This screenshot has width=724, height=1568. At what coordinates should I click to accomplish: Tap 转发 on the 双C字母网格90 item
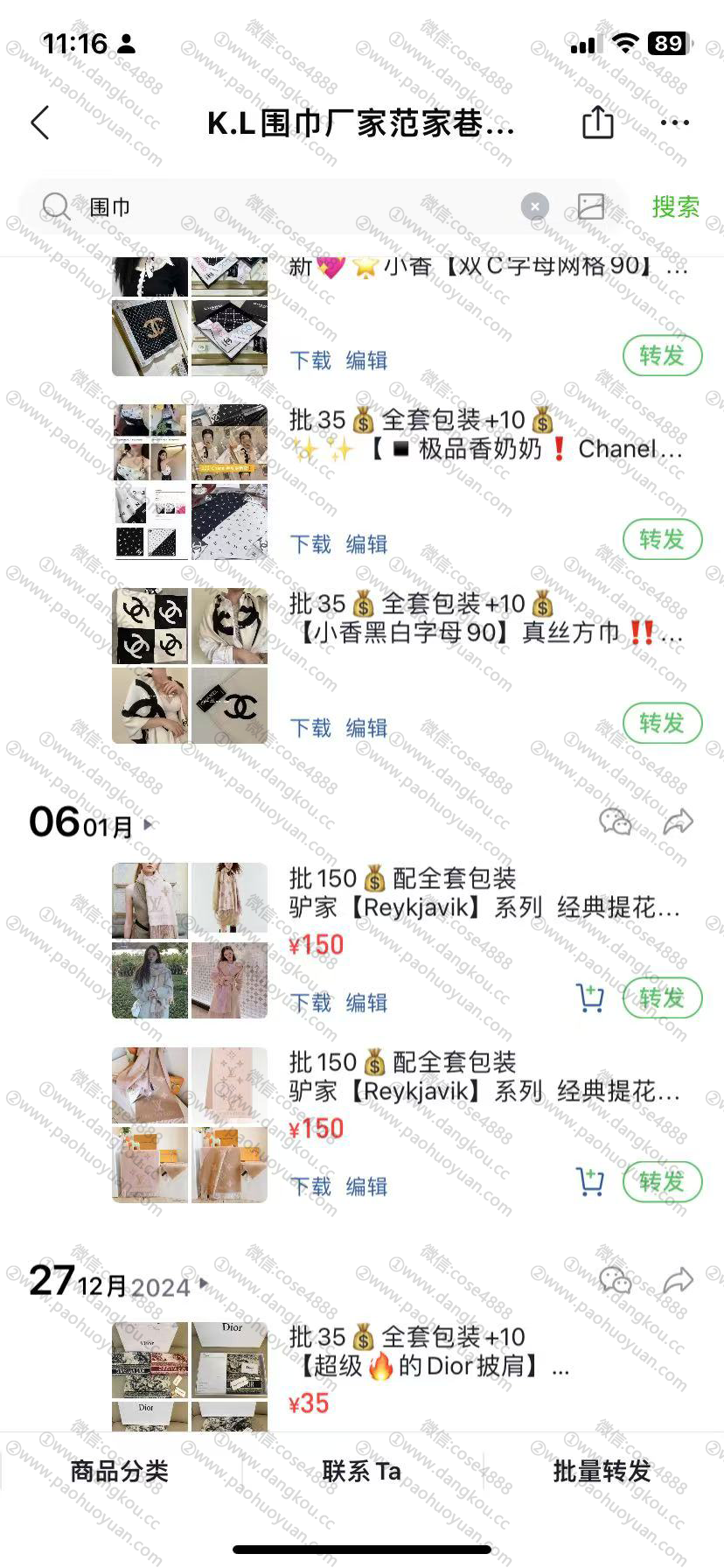(x=662, y=355)
